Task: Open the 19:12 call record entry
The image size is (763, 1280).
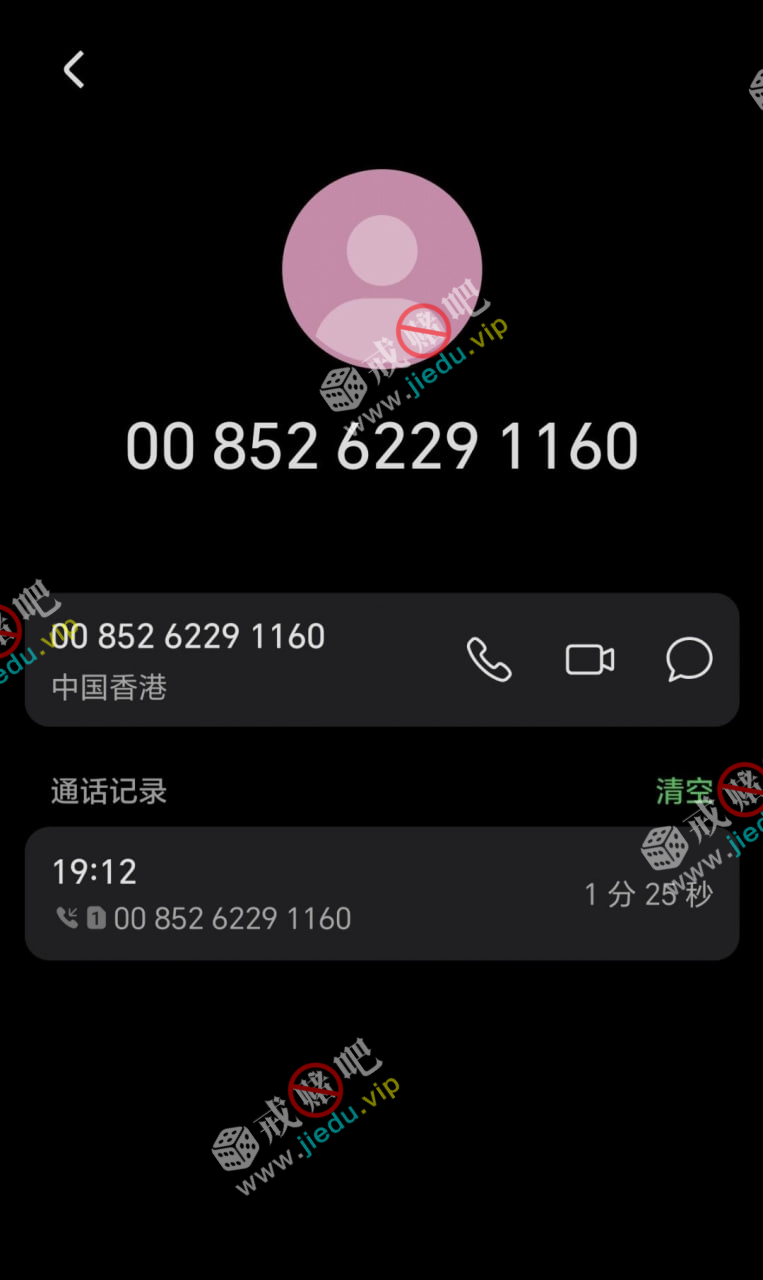Action: click(381, 893)
